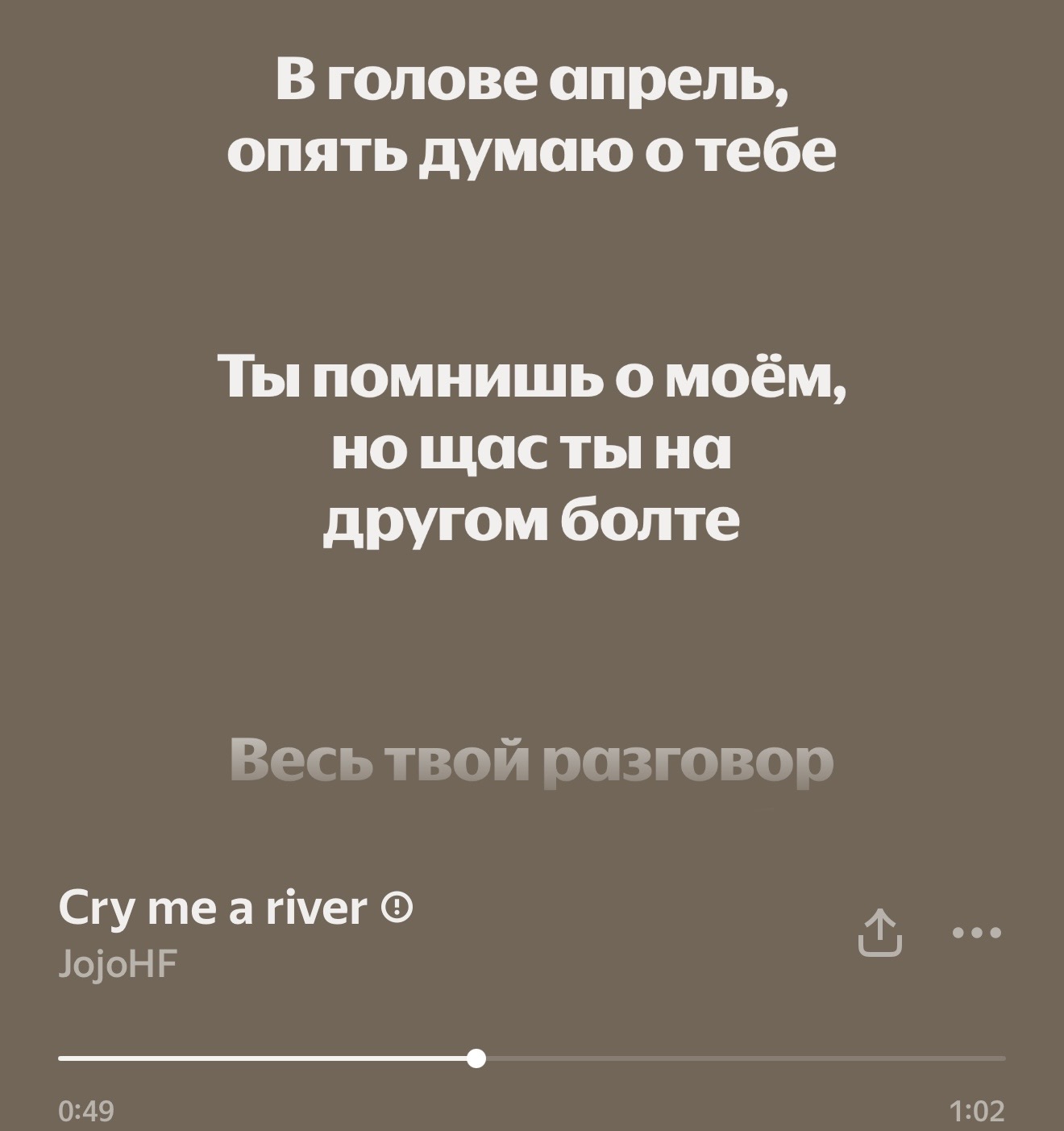Jump to lyric line "Ты помнишь о моём"

(531, 448)
